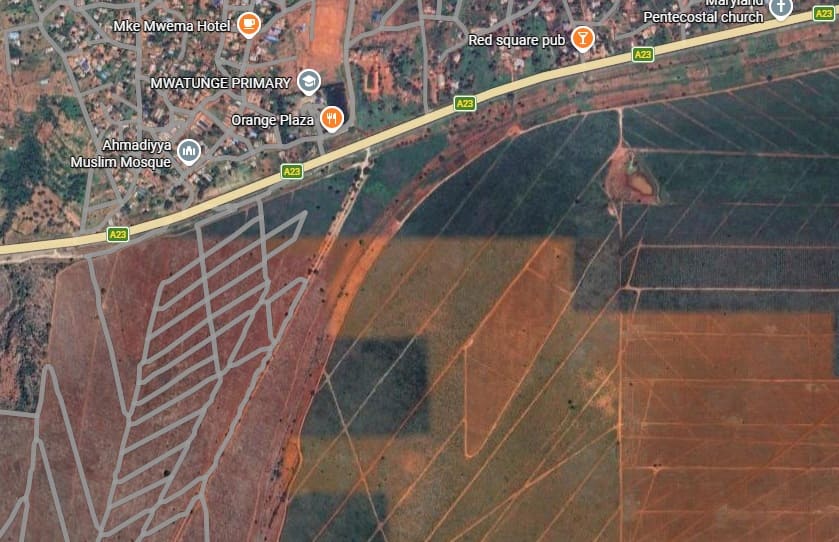This screenshot has height=542, width=839.
Task: Select the Orange Plaza restaurant pin
Action: tap(332, 120)
